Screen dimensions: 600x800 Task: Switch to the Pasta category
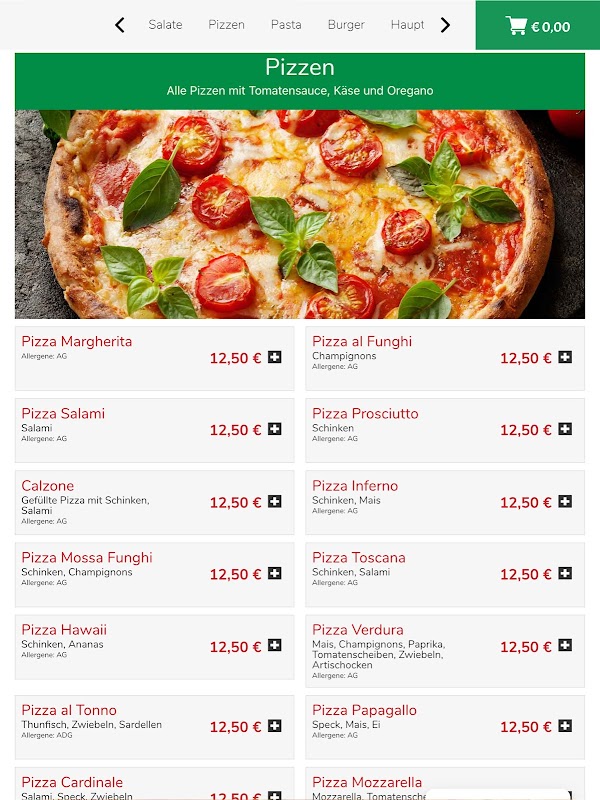pyautogui.click(x=286, y=25)
